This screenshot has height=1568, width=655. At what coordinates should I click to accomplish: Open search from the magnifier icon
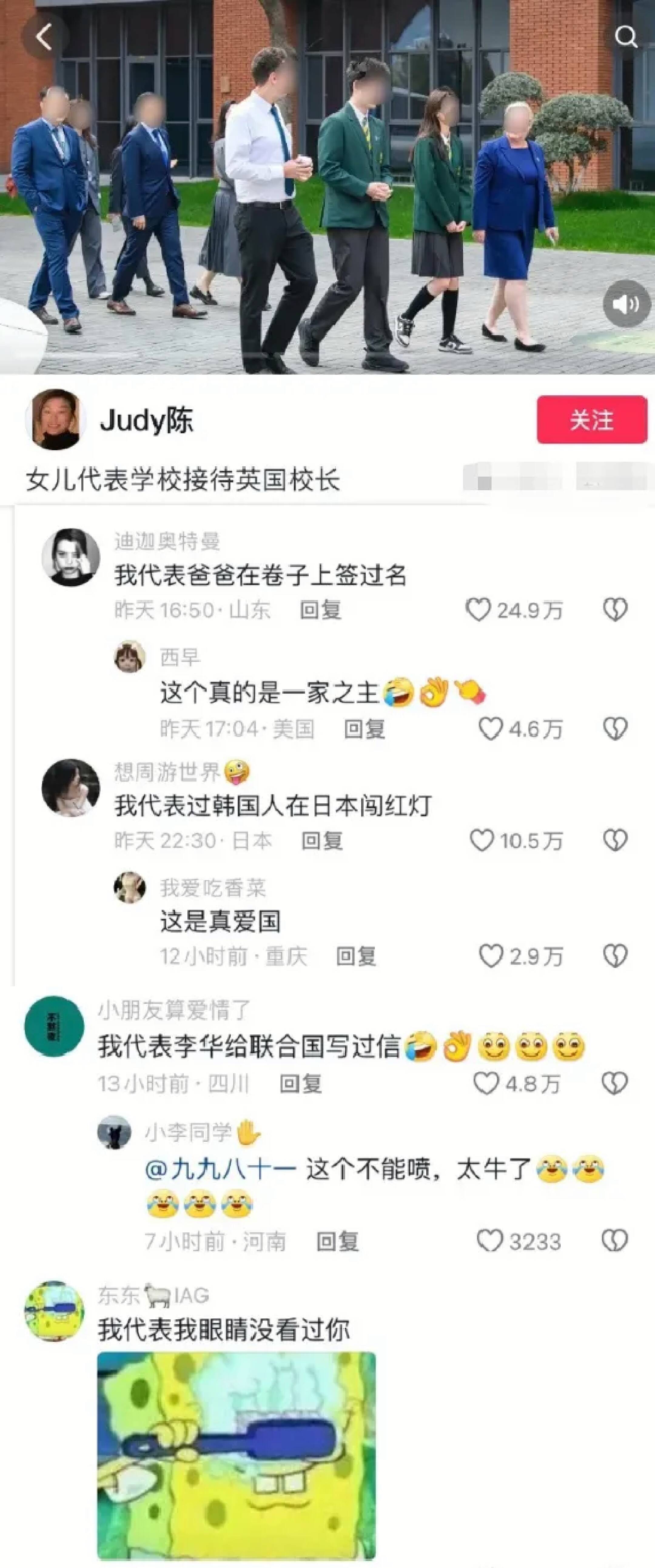click(x=625, y=37)
